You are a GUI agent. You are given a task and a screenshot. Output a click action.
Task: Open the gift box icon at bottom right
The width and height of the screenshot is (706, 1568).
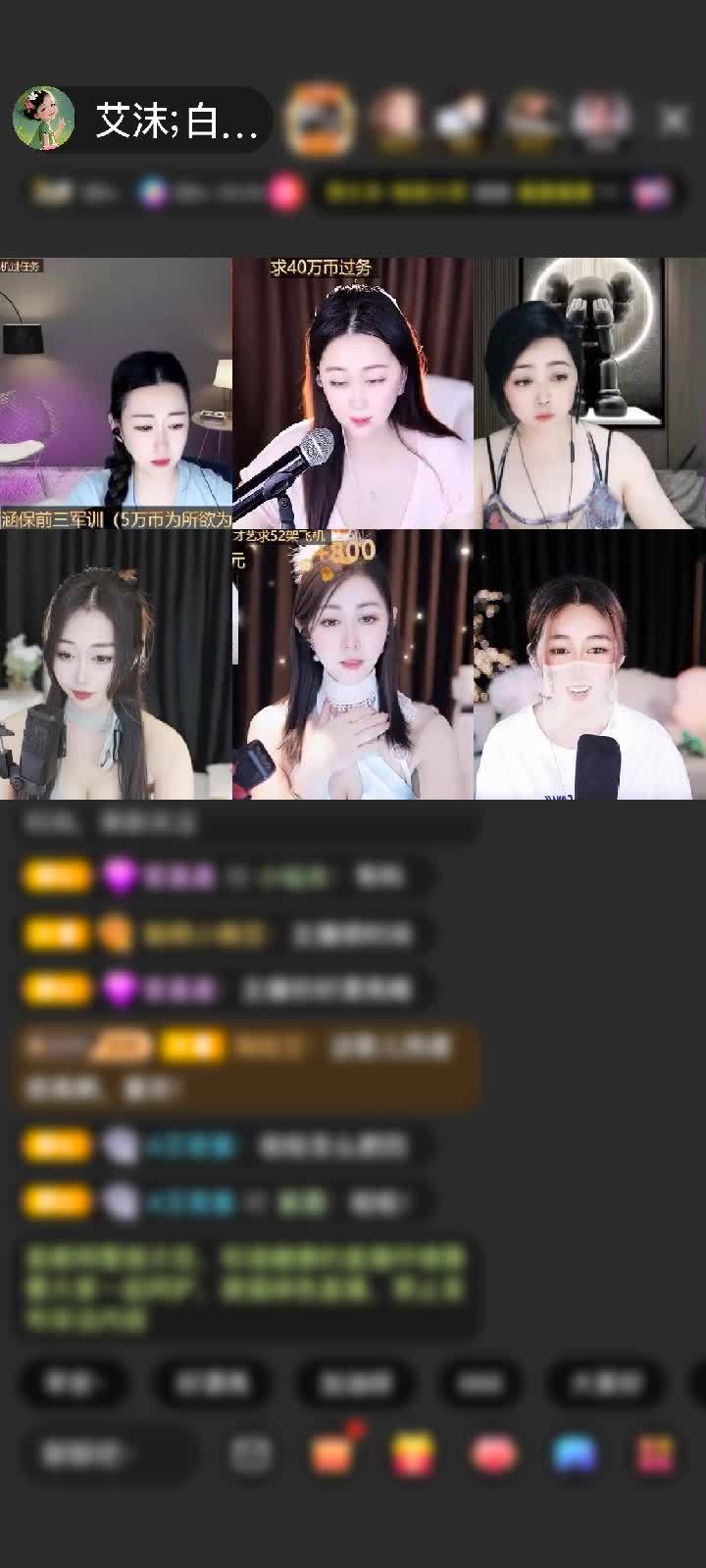(x=654, y=1454)
